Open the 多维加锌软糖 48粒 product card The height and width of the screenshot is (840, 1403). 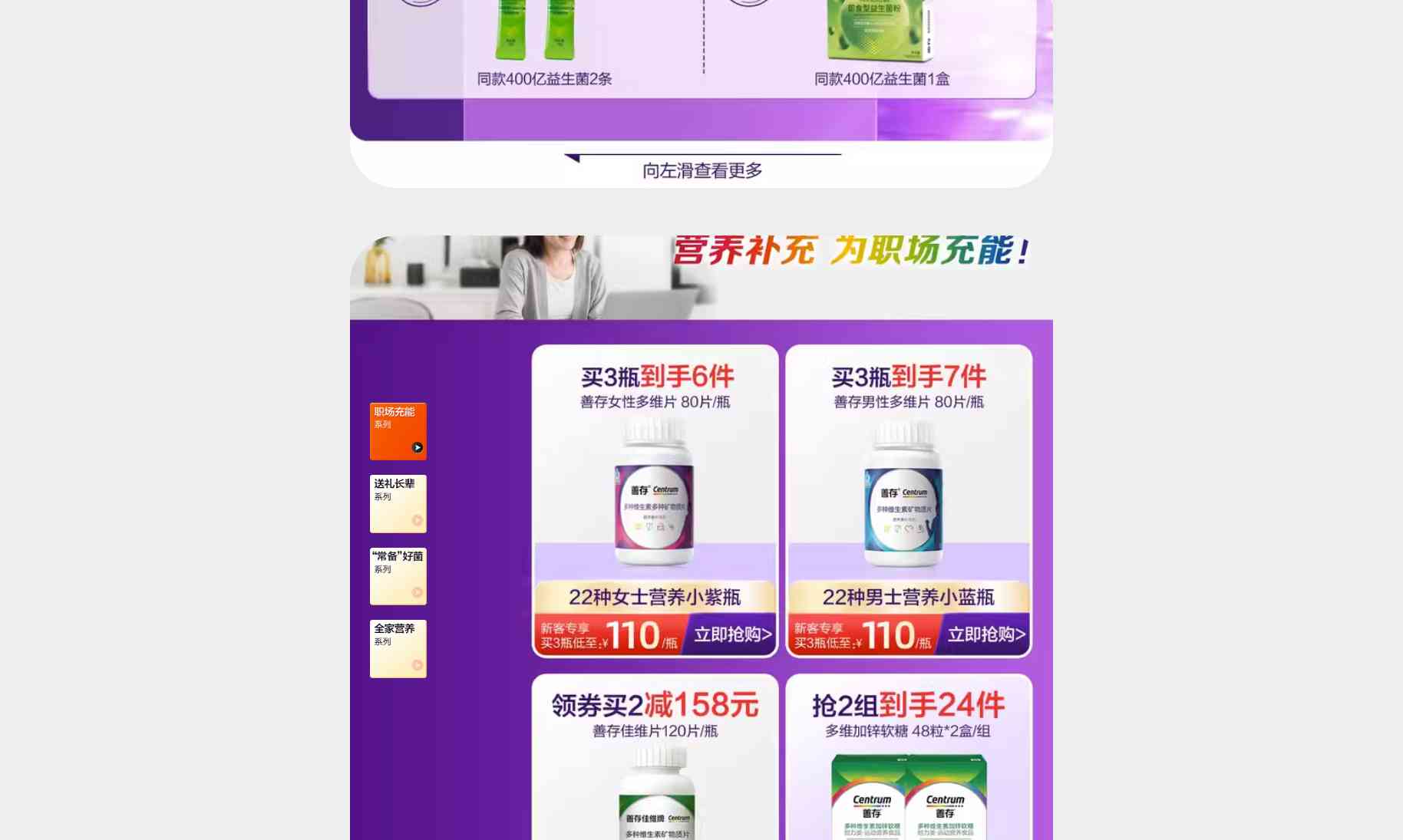(x=908, y=759)
